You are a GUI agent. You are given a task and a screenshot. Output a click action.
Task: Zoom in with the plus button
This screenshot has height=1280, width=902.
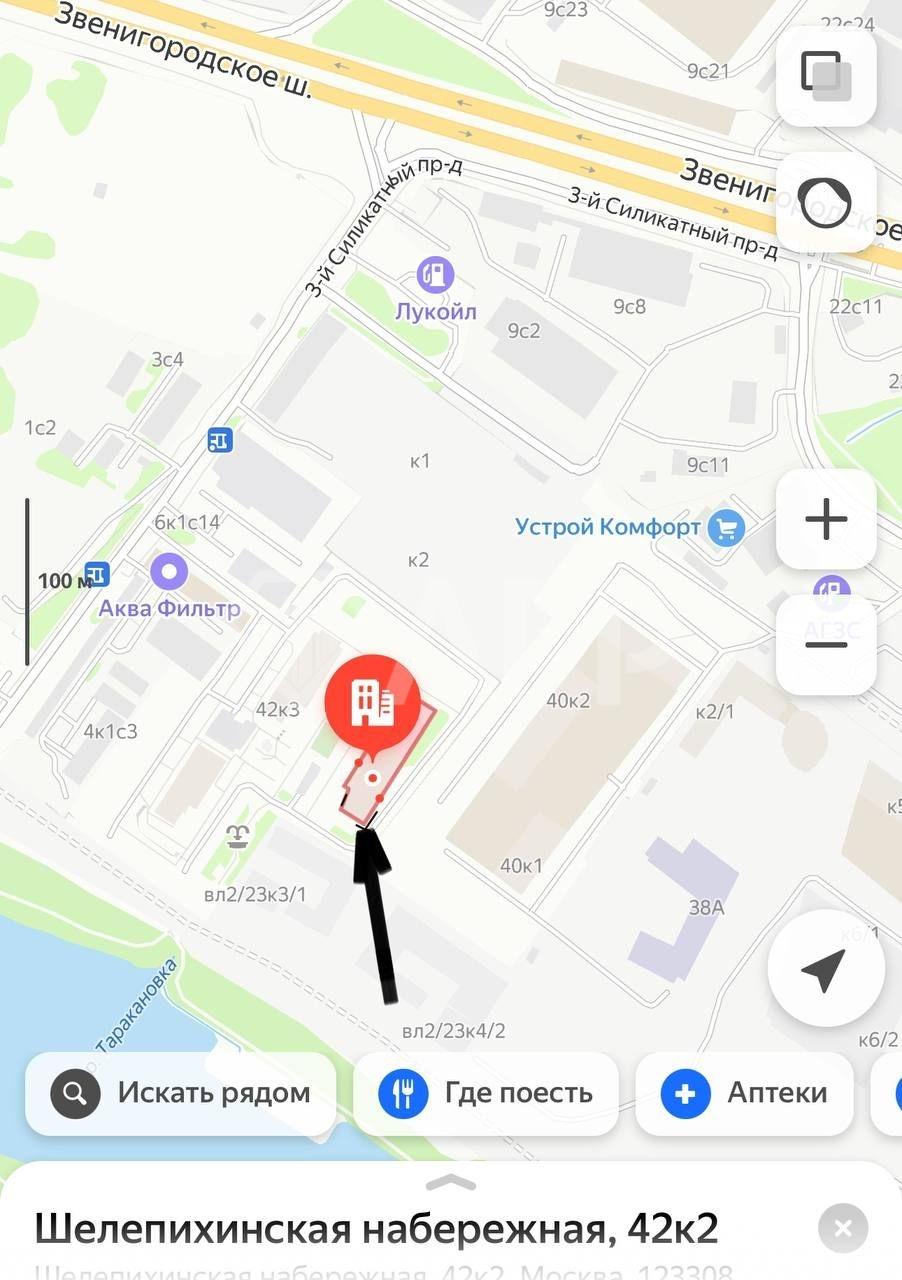coord(826,520)
